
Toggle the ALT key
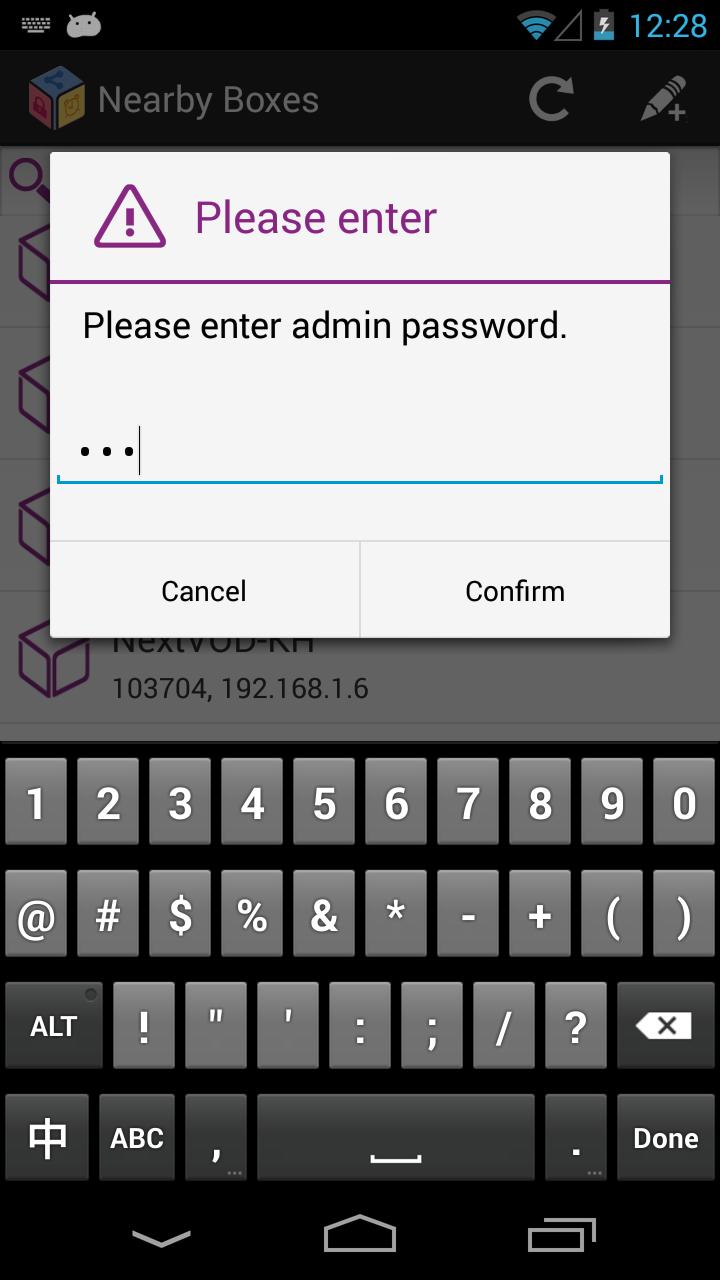(54, 1026)
